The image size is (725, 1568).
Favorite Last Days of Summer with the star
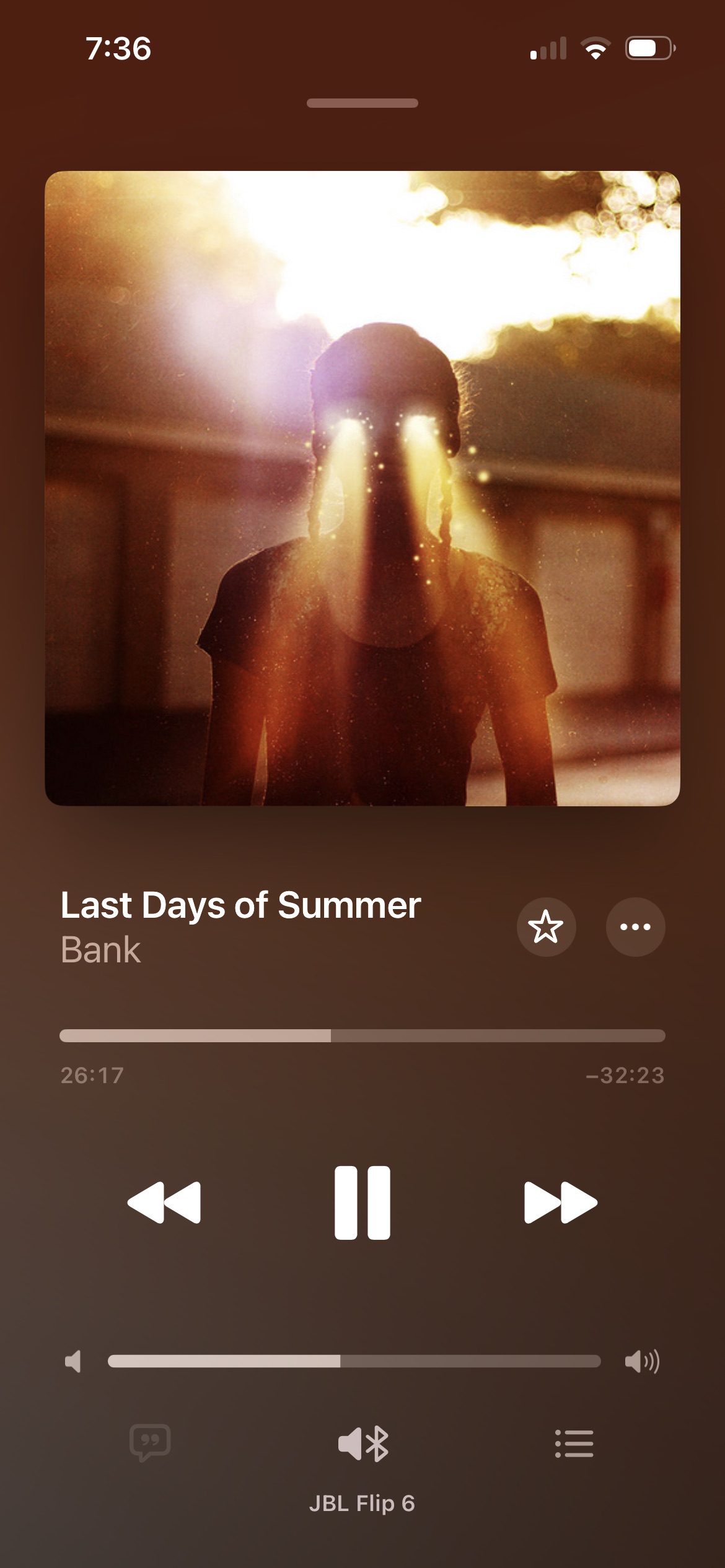coord(546,927)
